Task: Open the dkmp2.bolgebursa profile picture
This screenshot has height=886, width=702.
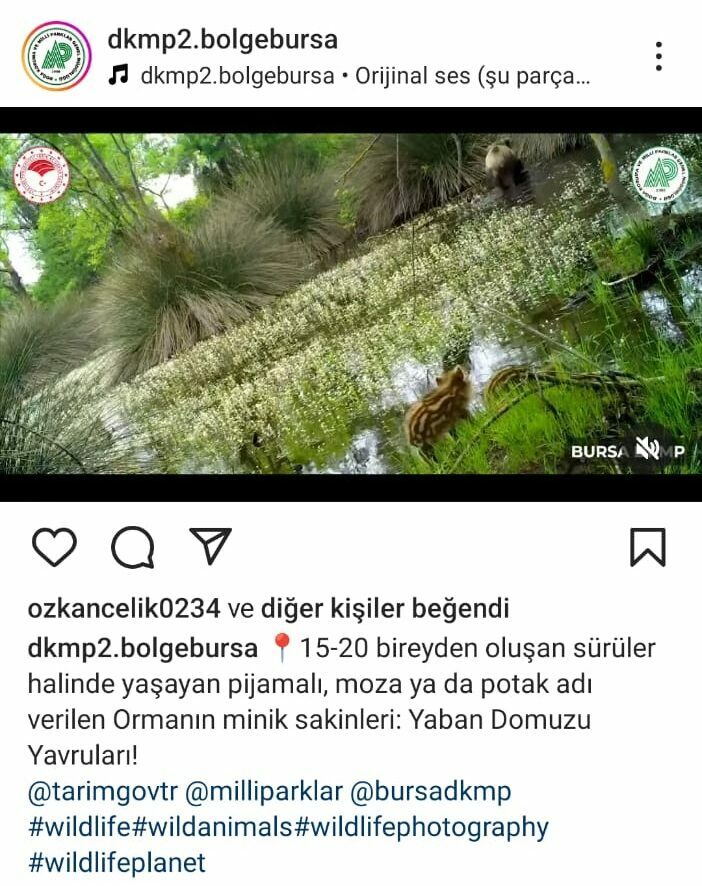Action: (x=56, y=56)
